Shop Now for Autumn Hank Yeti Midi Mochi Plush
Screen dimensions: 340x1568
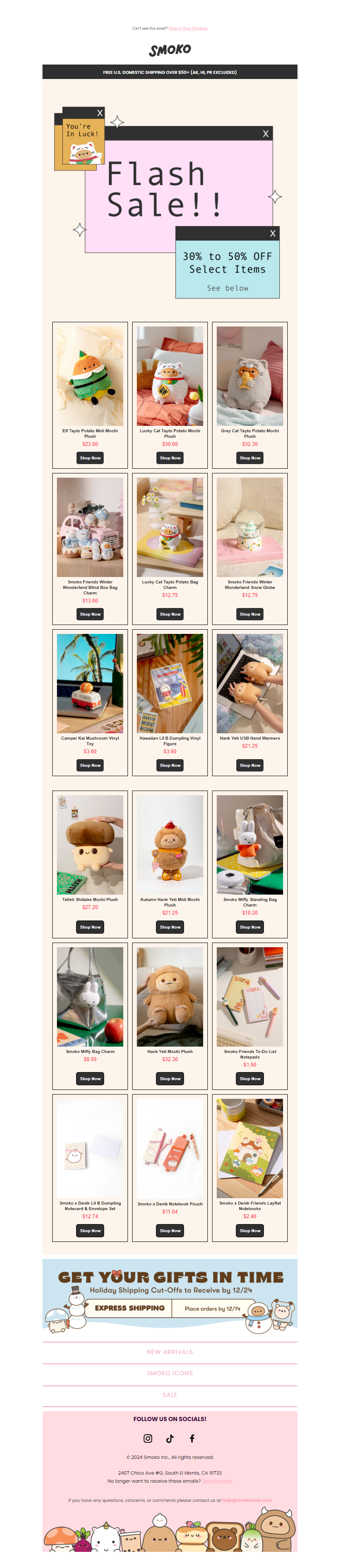pos(170,927)
